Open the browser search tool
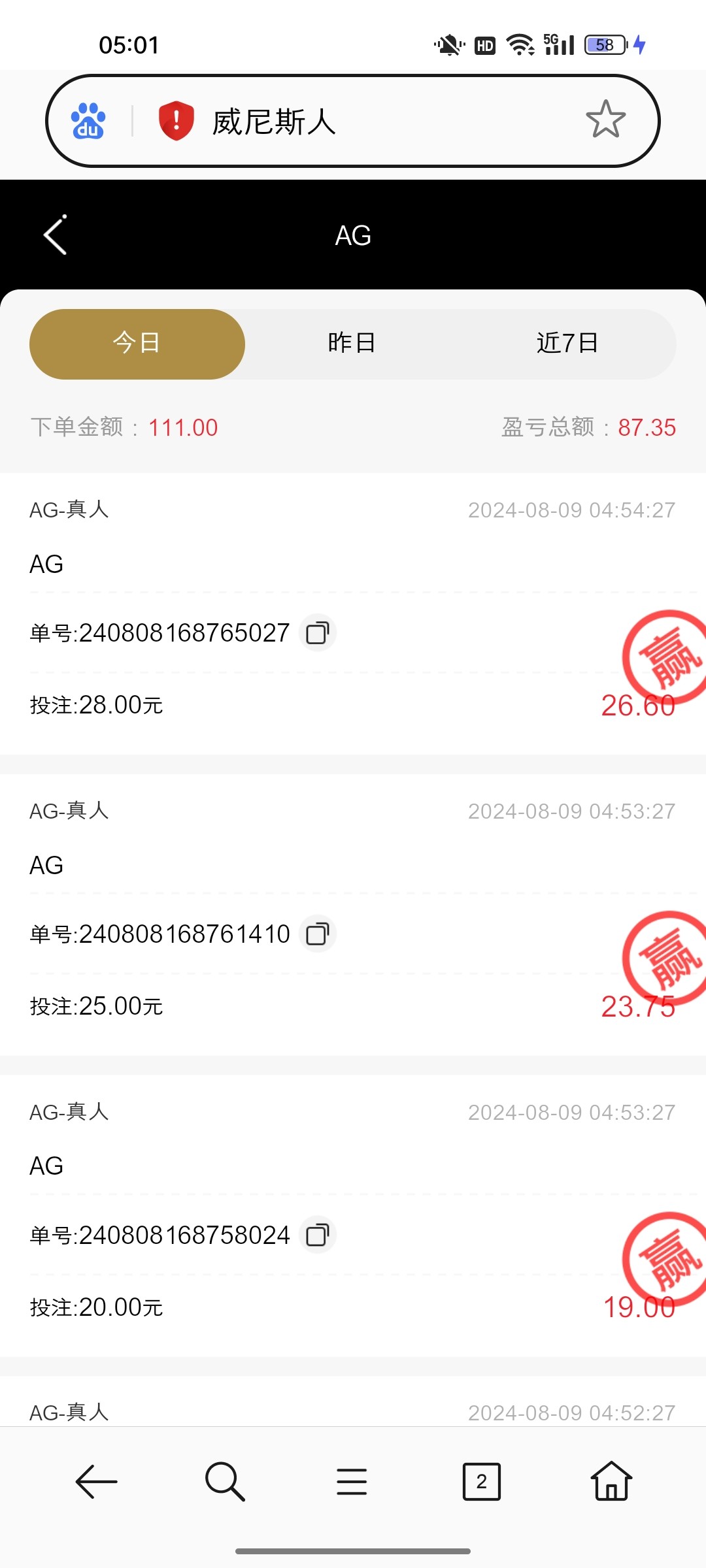The image size is (706, 1568). 224,1482
